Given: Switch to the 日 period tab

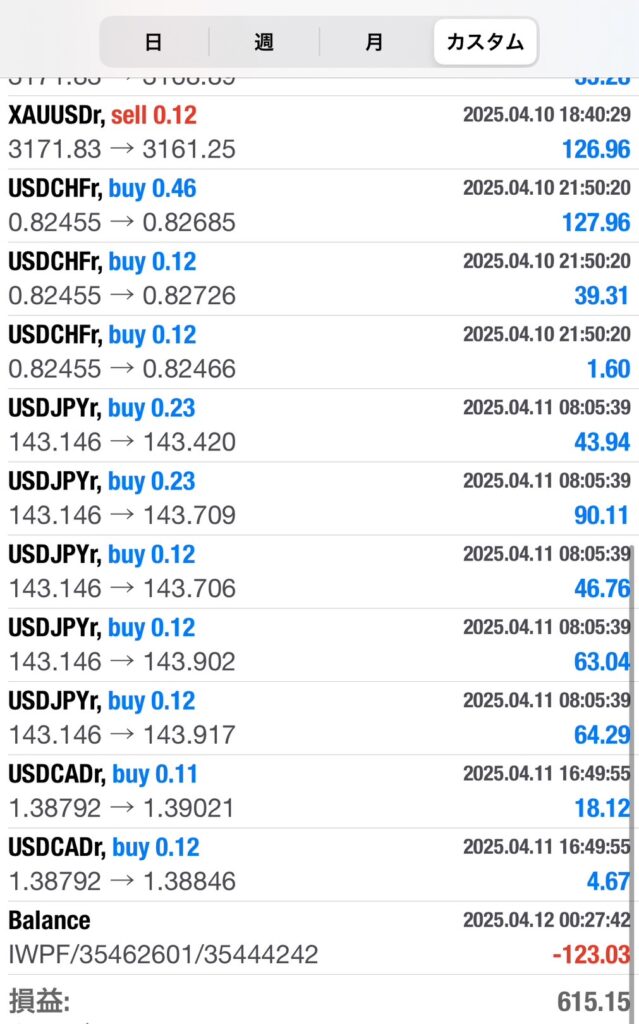Looking at the screenshot, I should click(x=154, y=42).
